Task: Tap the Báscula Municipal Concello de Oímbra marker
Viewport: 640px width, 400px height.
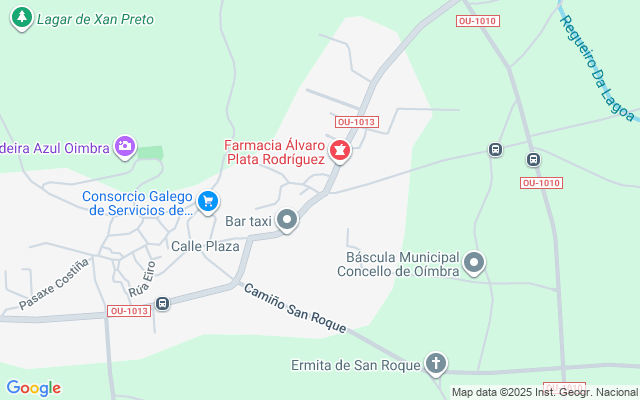Action: [x=474, y=263]
